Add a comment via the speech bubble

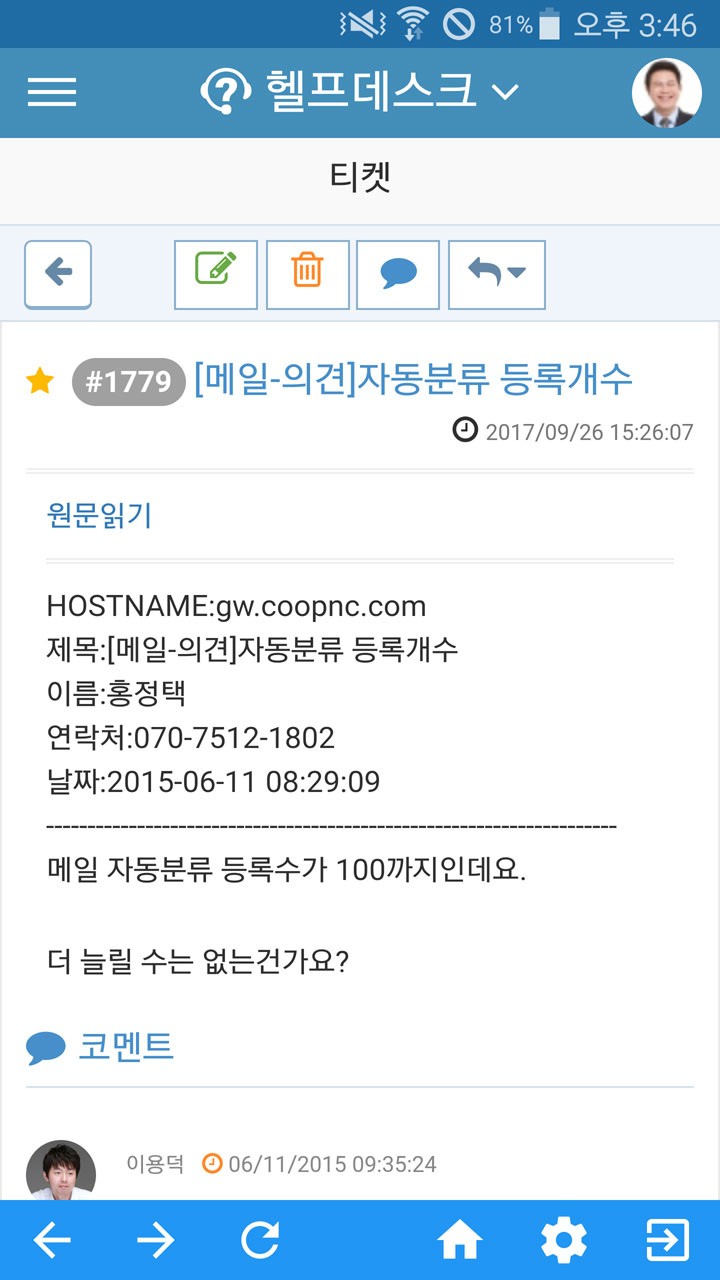398,274
